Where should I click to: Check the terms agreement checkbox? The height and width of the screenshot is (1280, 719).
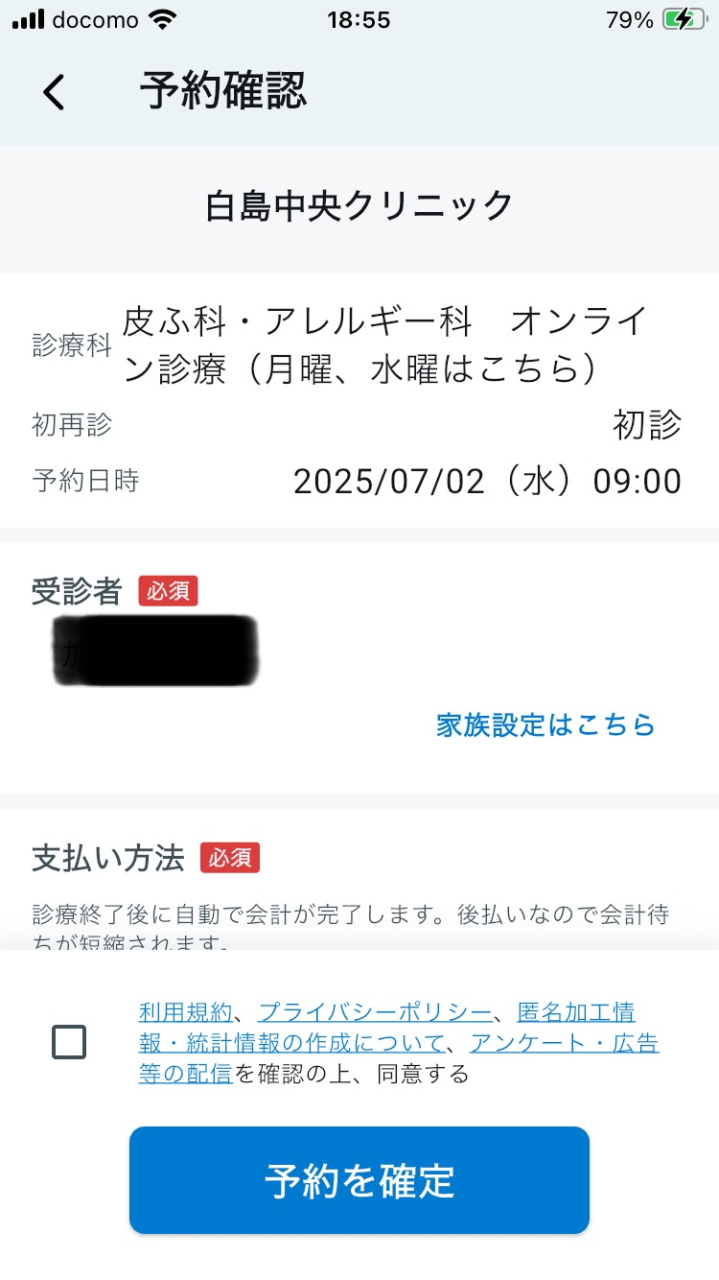(x=69, y=1043)
